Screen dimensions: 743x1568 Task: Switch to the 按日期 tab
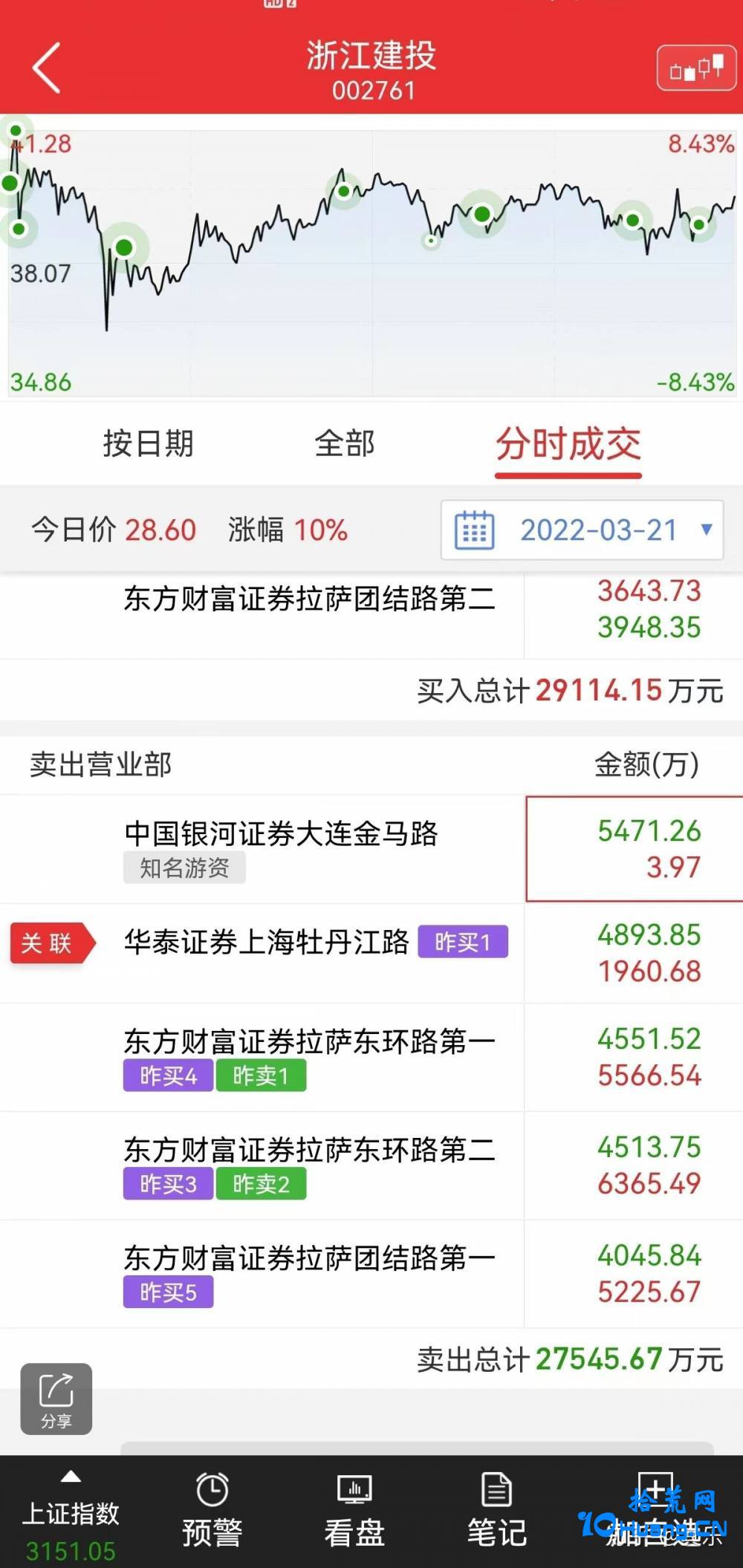148,443
